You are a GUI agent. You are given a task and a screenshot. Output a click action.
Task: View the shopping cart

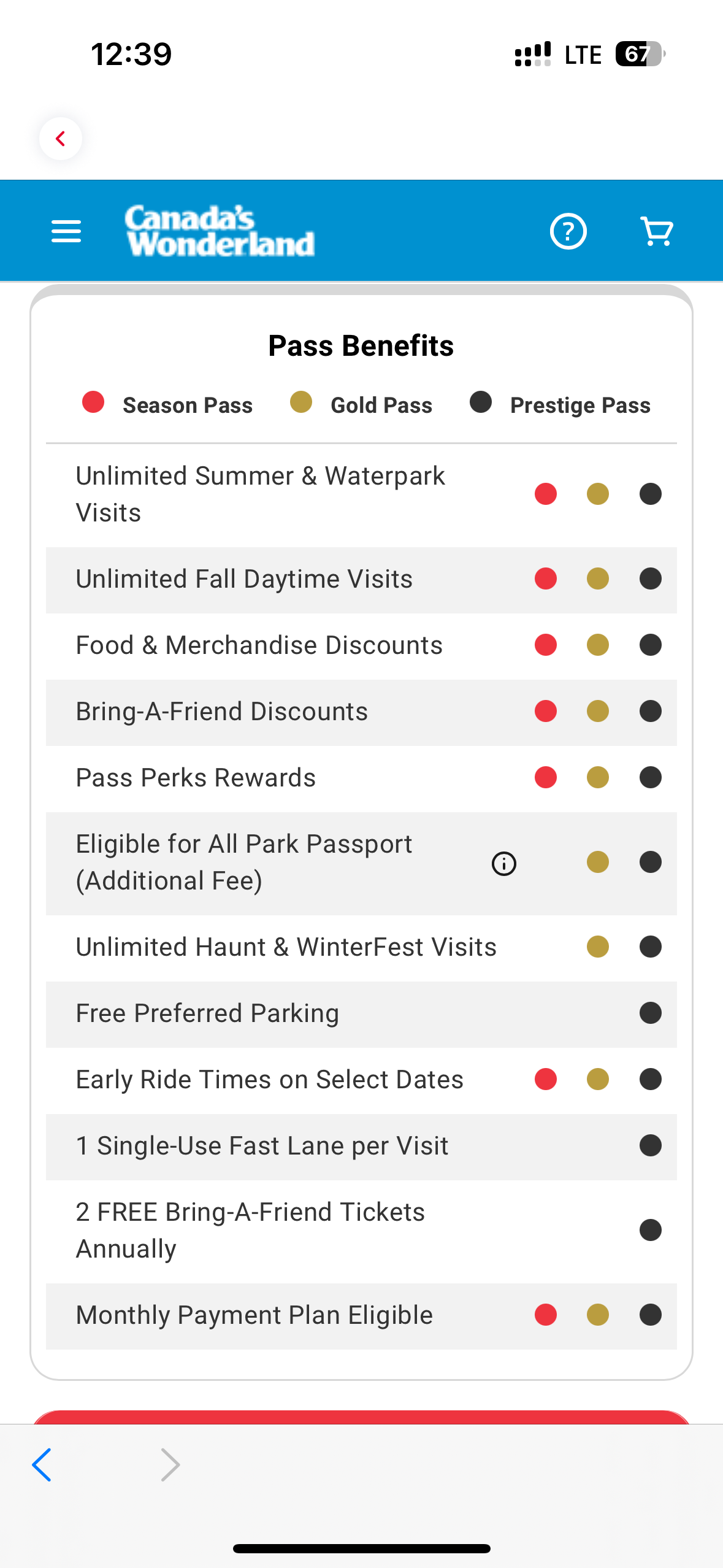(656, 231)
